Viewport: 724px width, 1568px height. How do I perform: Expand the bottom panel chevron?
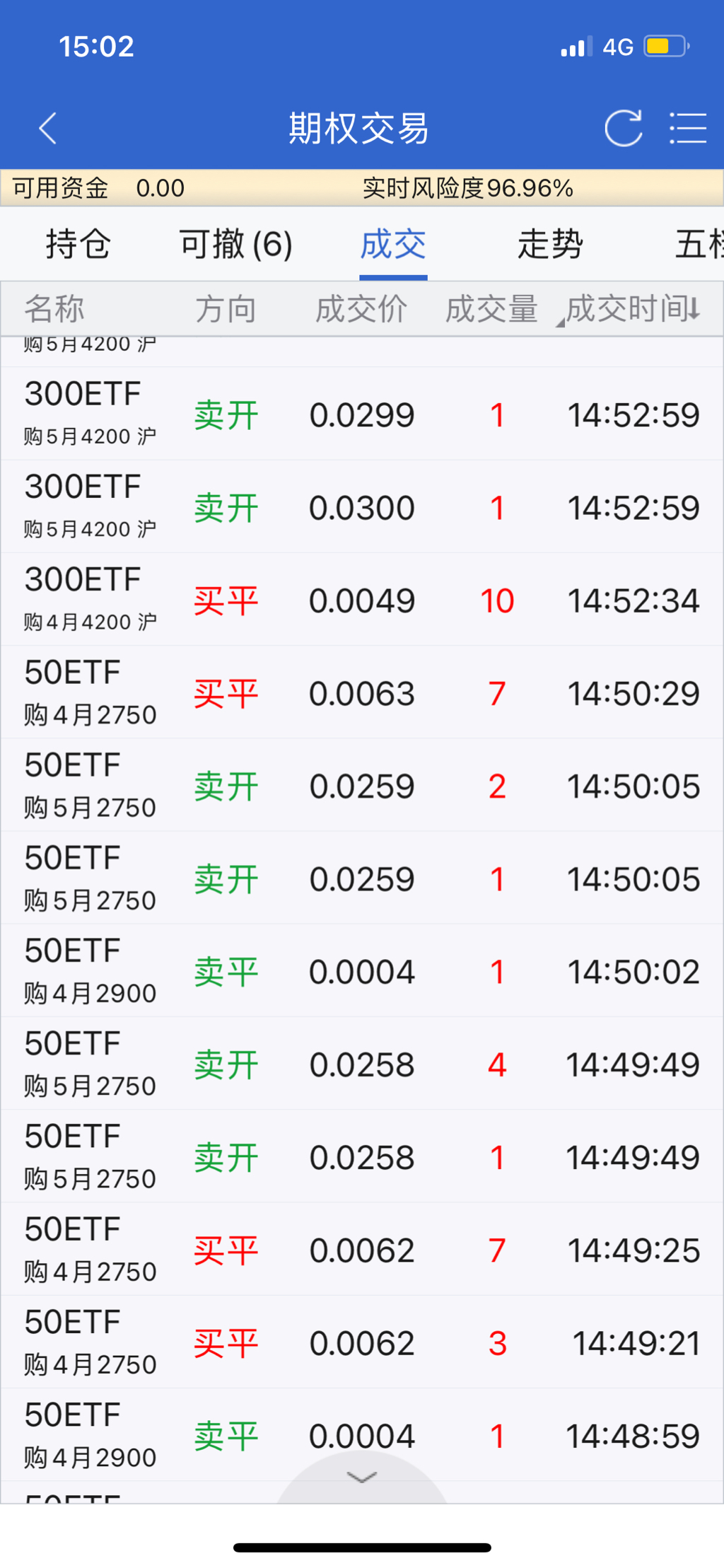(362, 1477)
